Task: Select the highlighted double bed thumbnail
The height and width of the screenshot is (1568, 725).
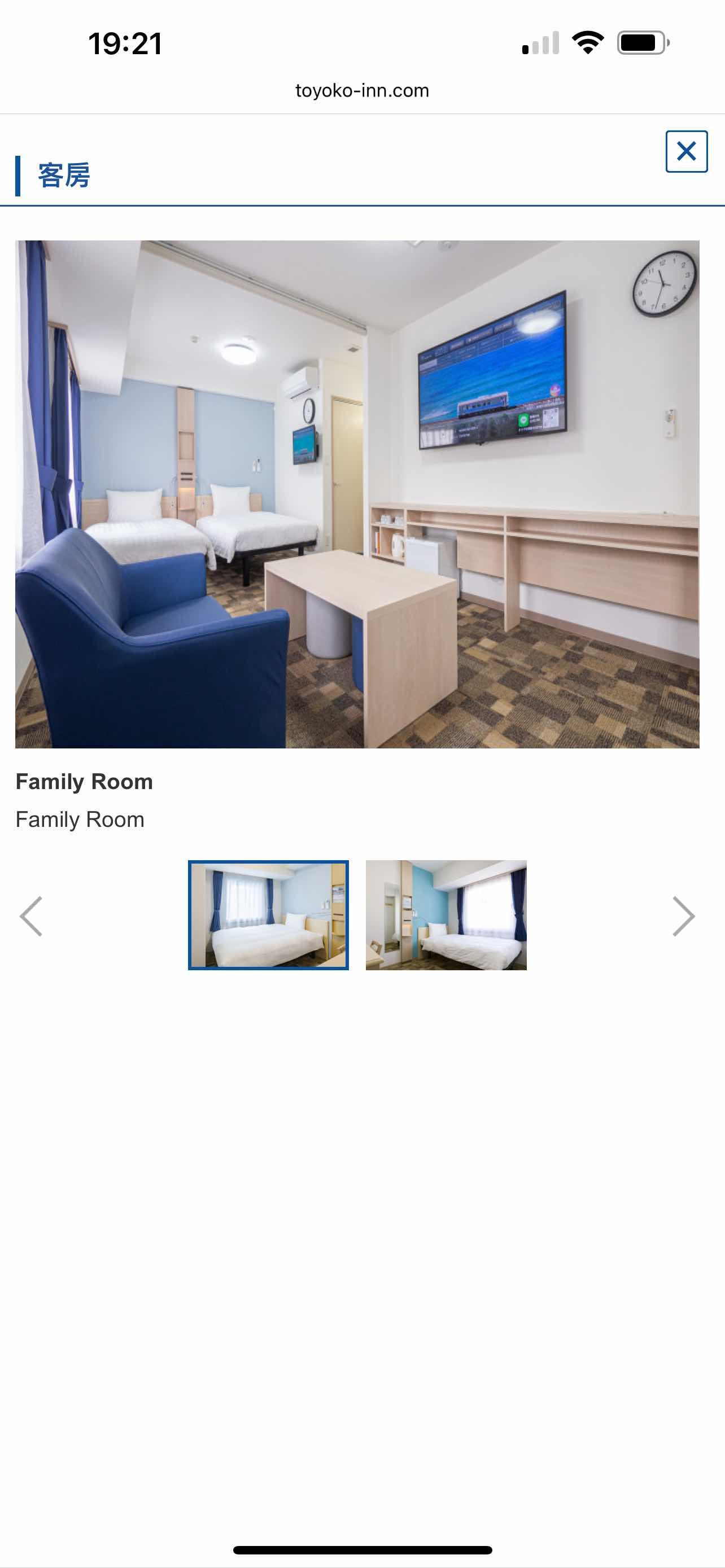Action: coord(268,915)
